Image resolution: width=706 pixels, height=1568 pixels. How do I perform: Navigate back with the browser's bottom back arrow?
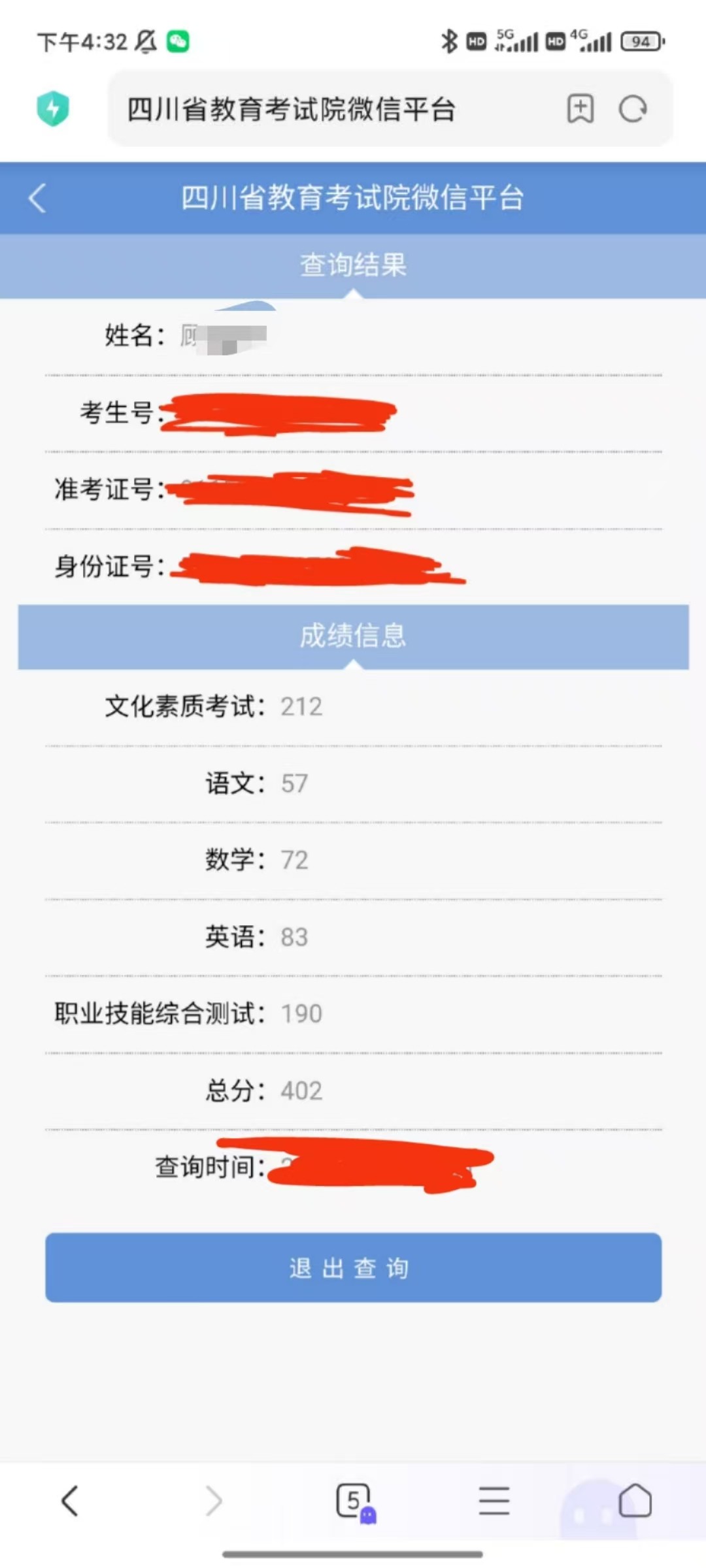coord(70,1501)
